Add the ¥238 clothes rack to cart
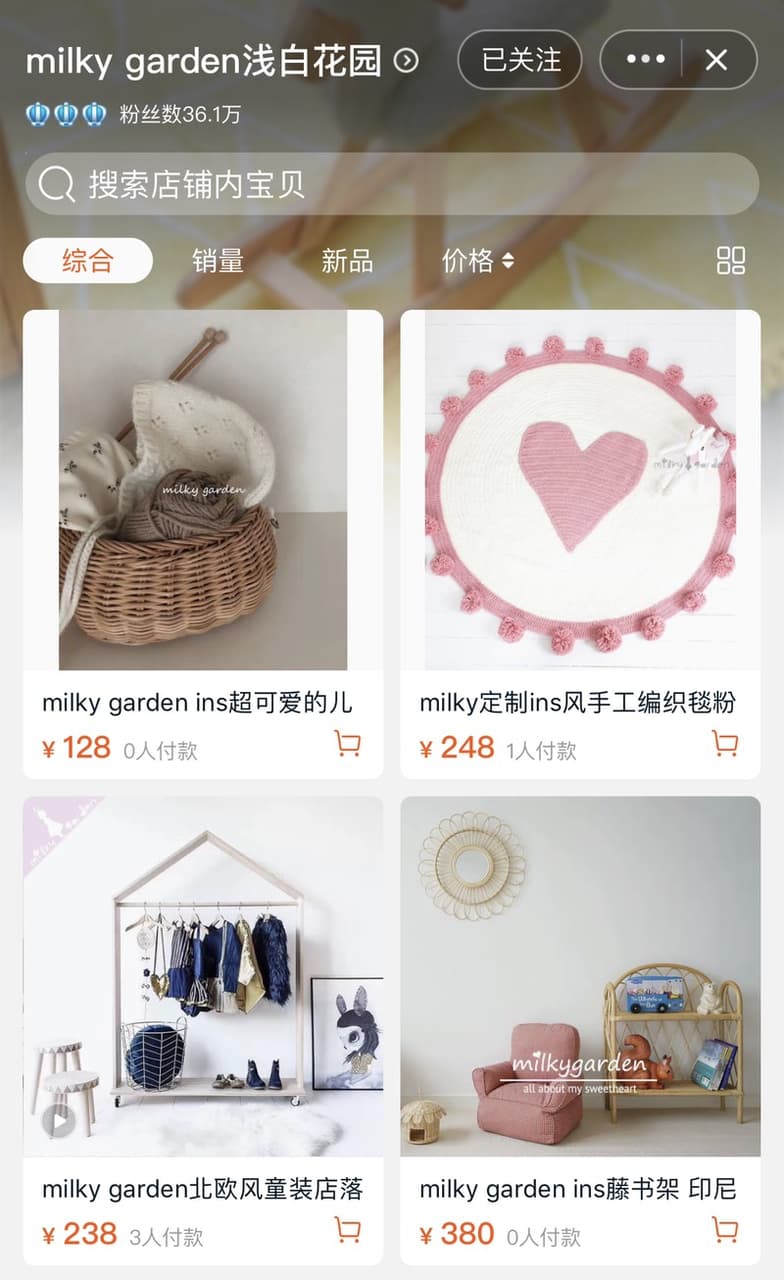Screen dimensions: 784x1280 [x=347, y=1231]
